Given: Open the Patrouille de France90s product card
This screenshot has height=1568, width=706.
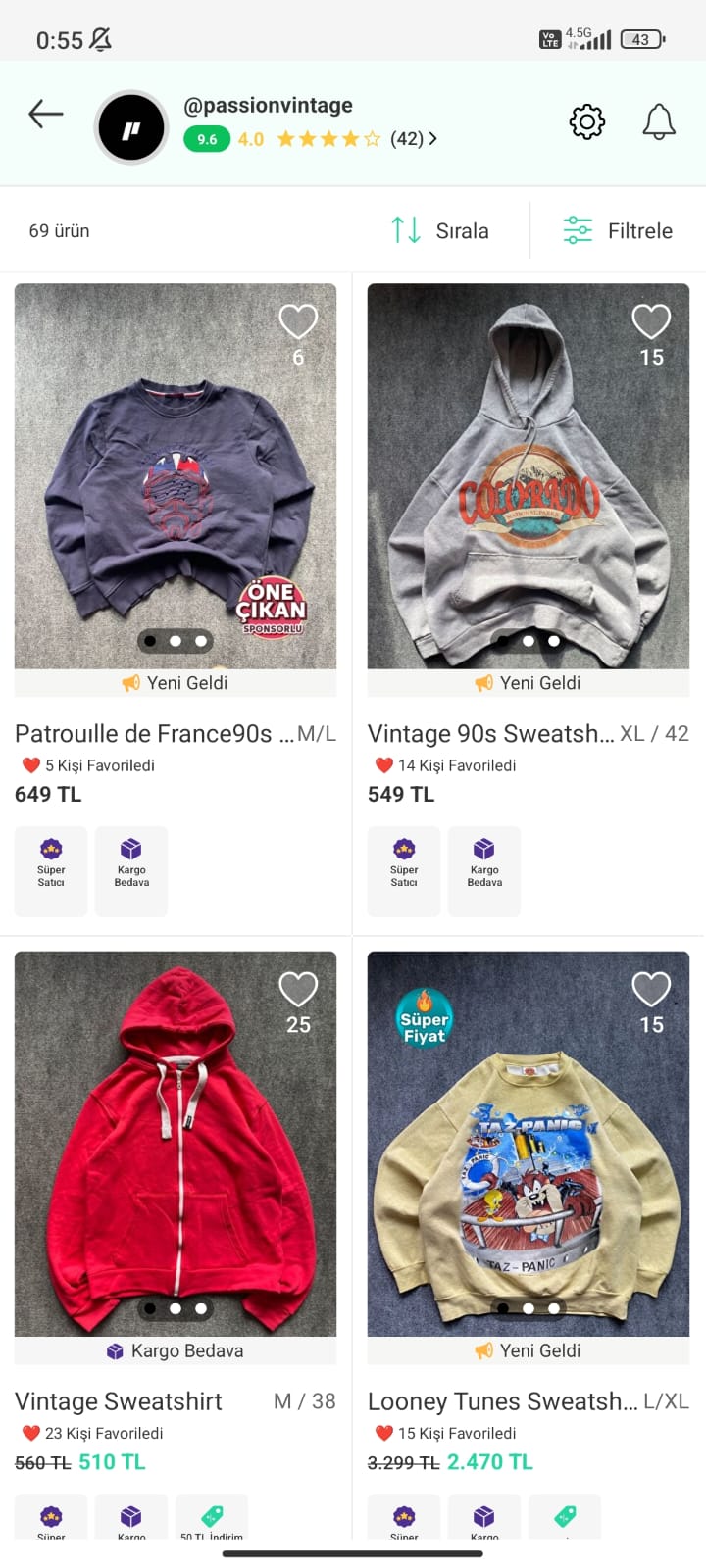Looking at the screenshot, I should [176, 476].
